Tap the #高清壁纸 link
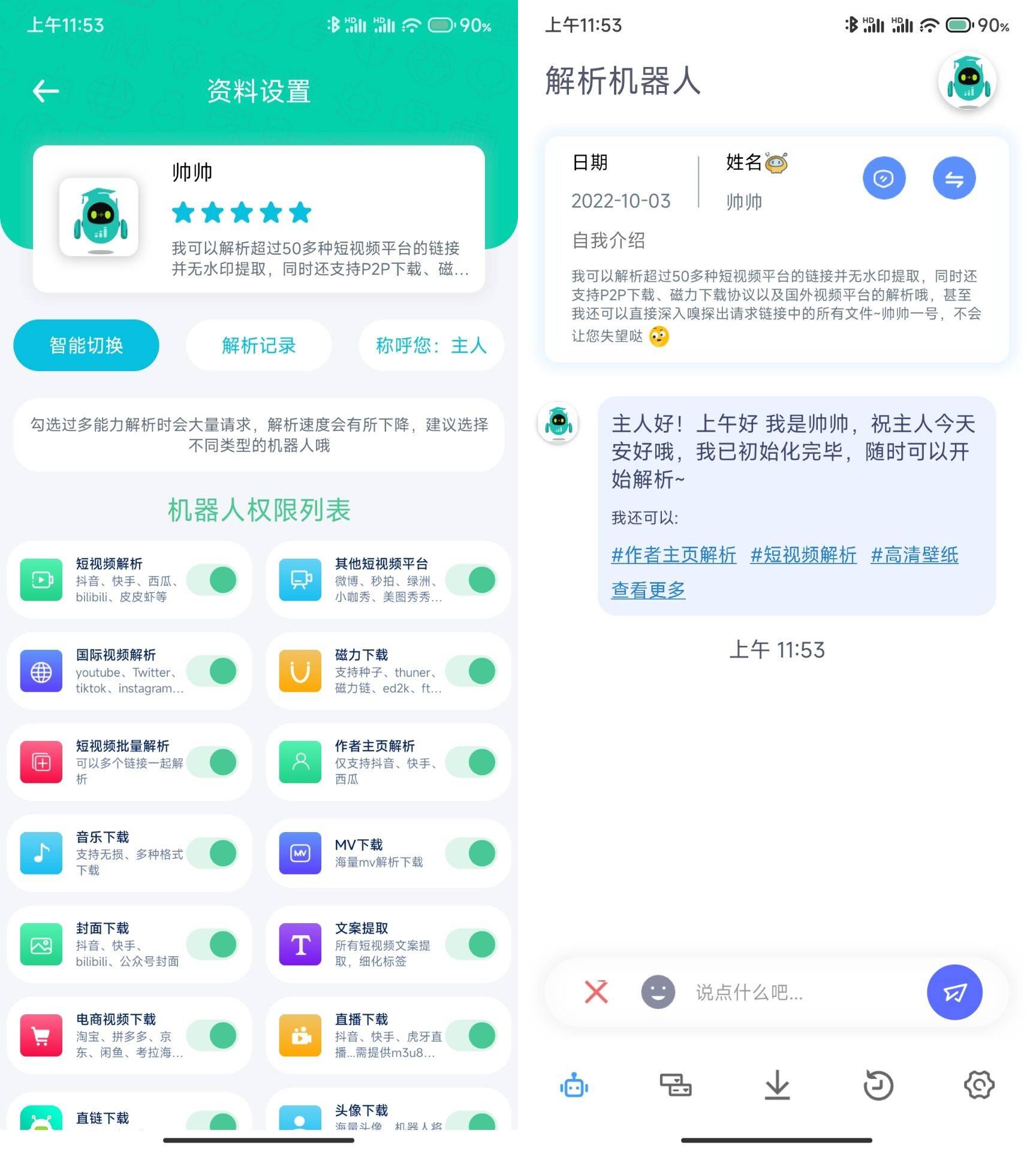1036x1151 pixels. (x=914, y=555)
